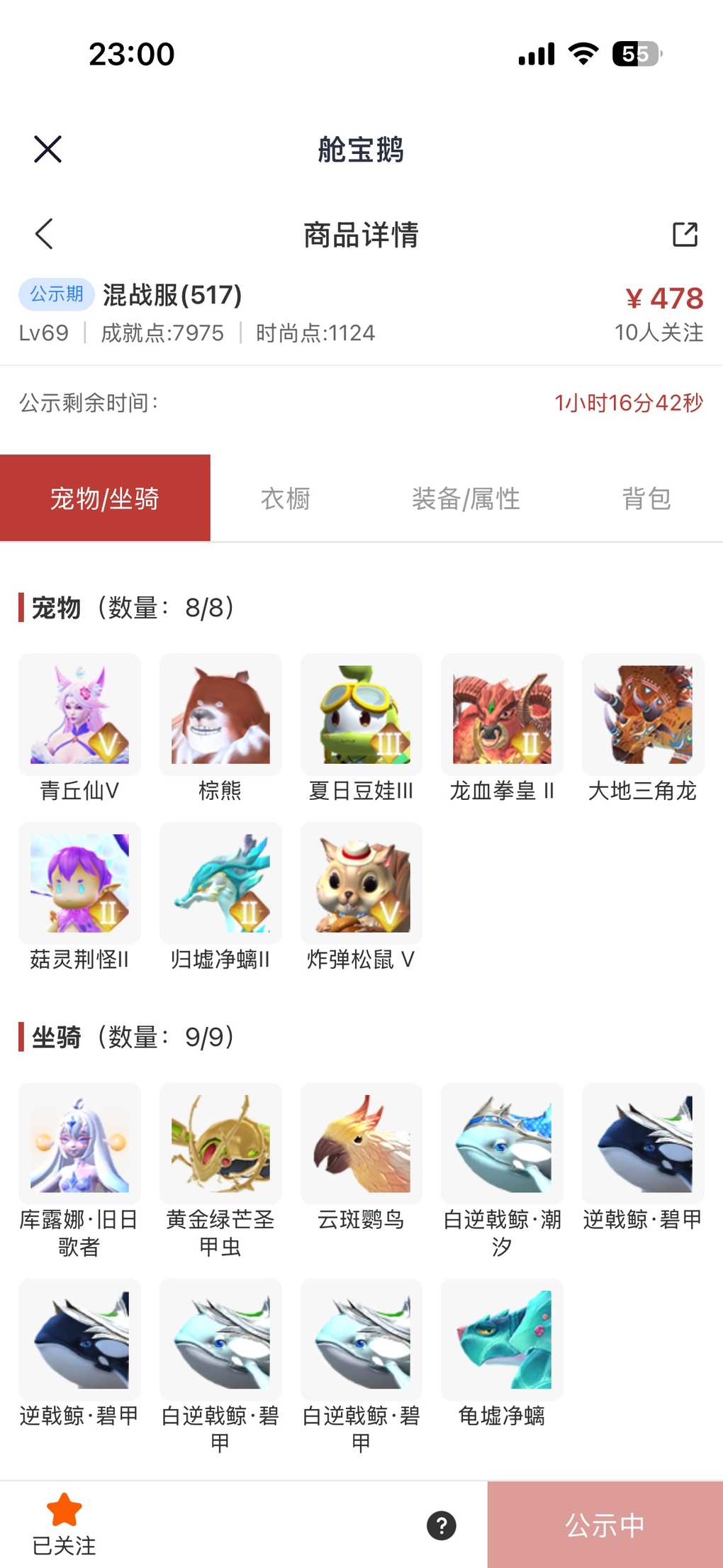Open the 背包 tab
Image resolution: width=723 pixels, height=1568 pixels.
click(646, 499)
